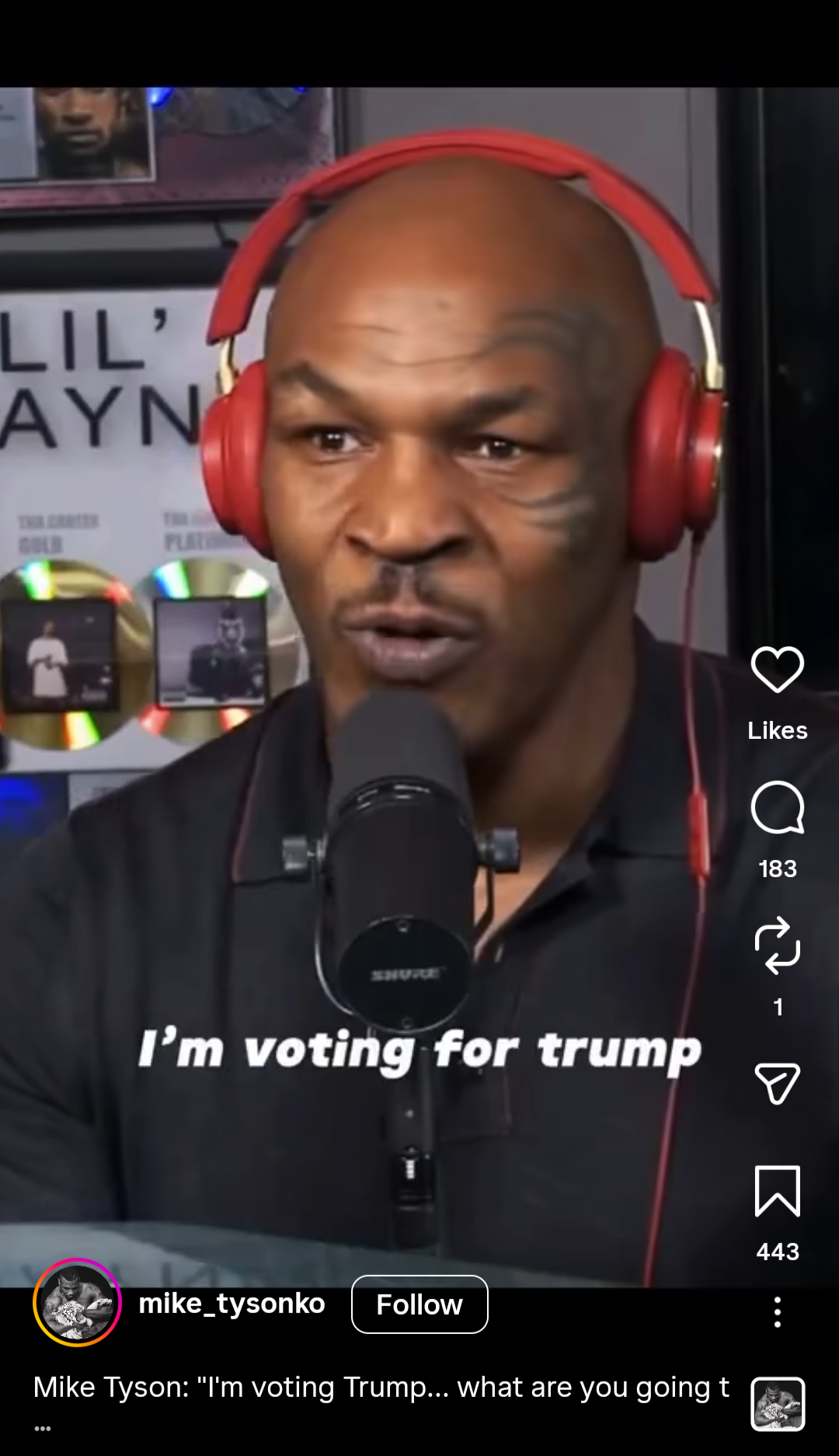Save this reel with the bookmark icon

point(777,1191)
